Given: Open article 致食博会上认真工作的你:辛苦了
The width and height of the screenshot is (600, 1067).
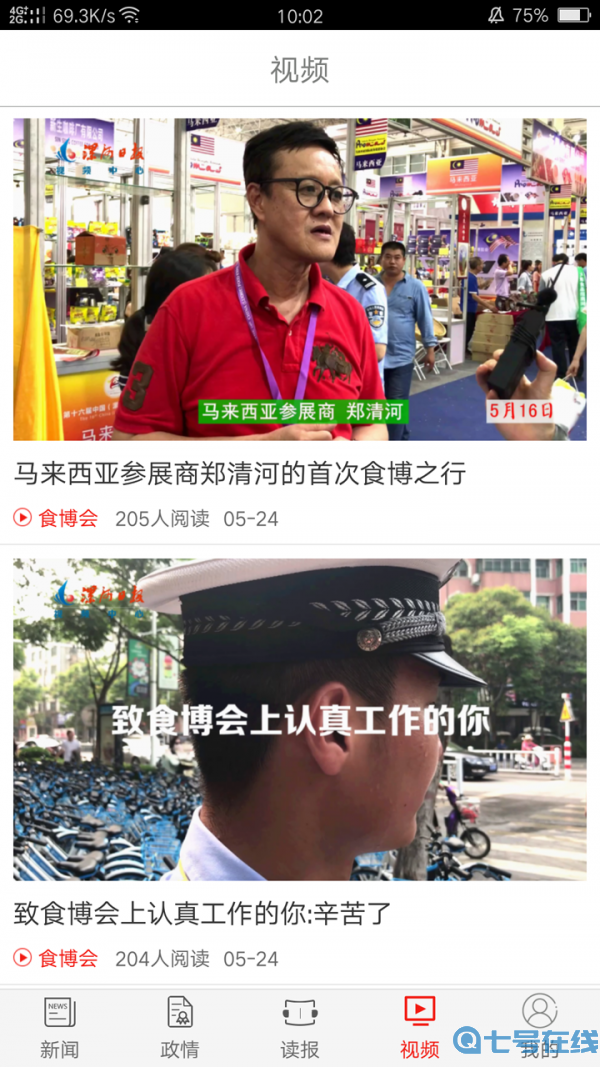Looking at the screenshot, I should pos(203,913).
